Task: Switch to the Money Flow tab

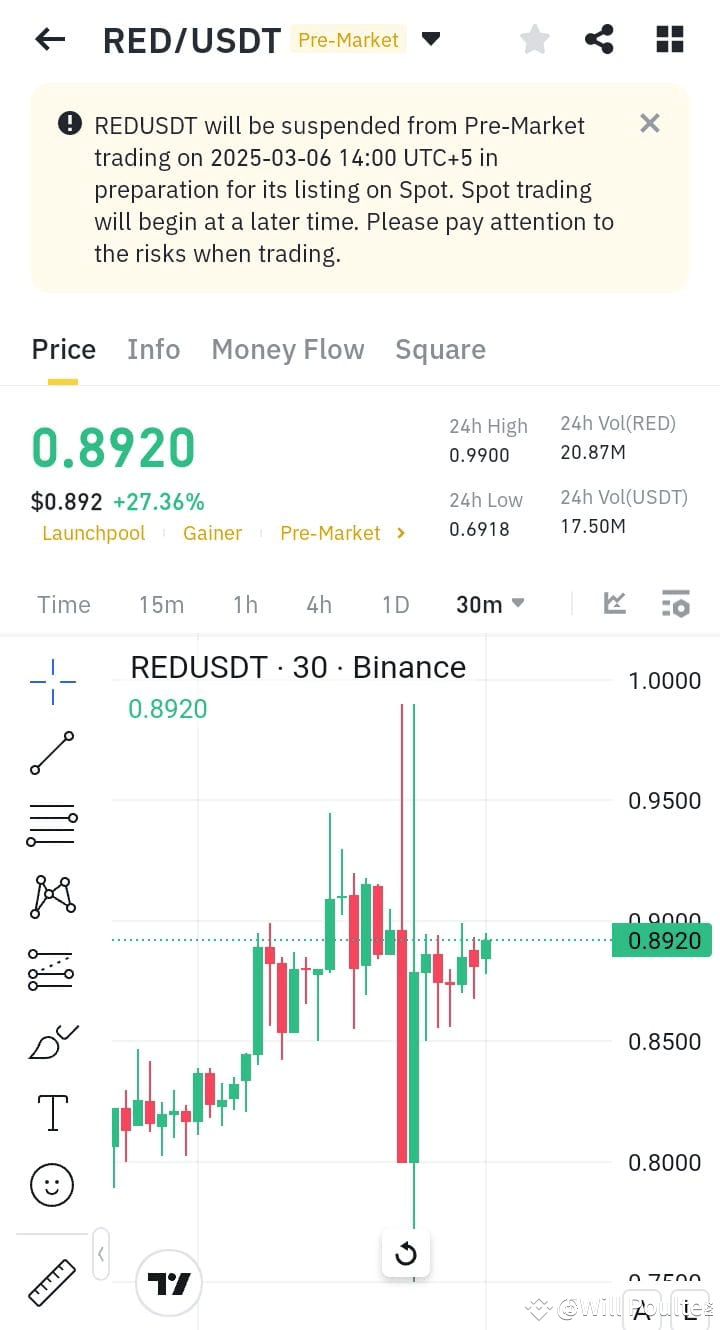Action: [288, 349]
